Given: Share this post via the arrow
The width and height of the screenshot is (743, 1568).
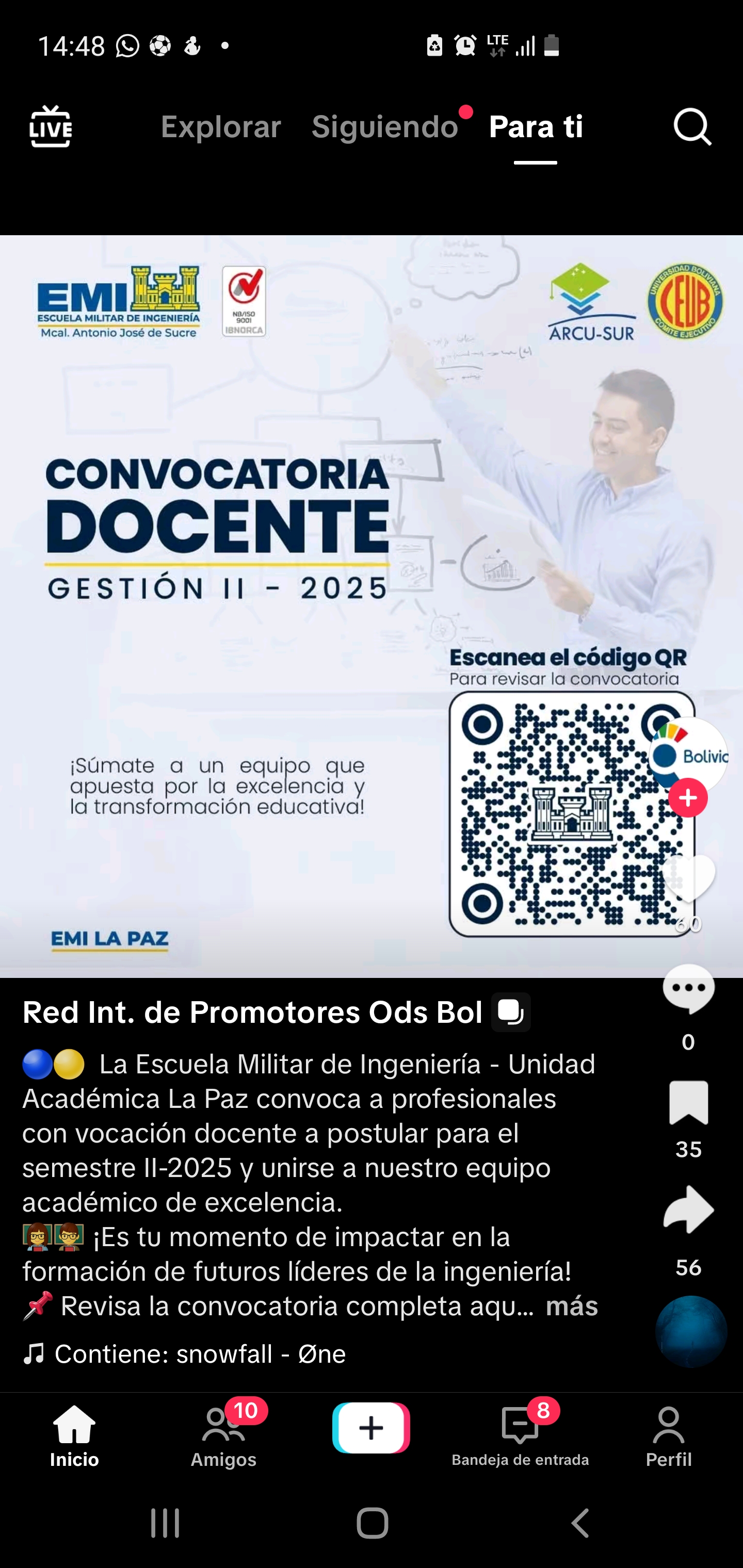Looking at the screenshot, I should (688, 1210).
